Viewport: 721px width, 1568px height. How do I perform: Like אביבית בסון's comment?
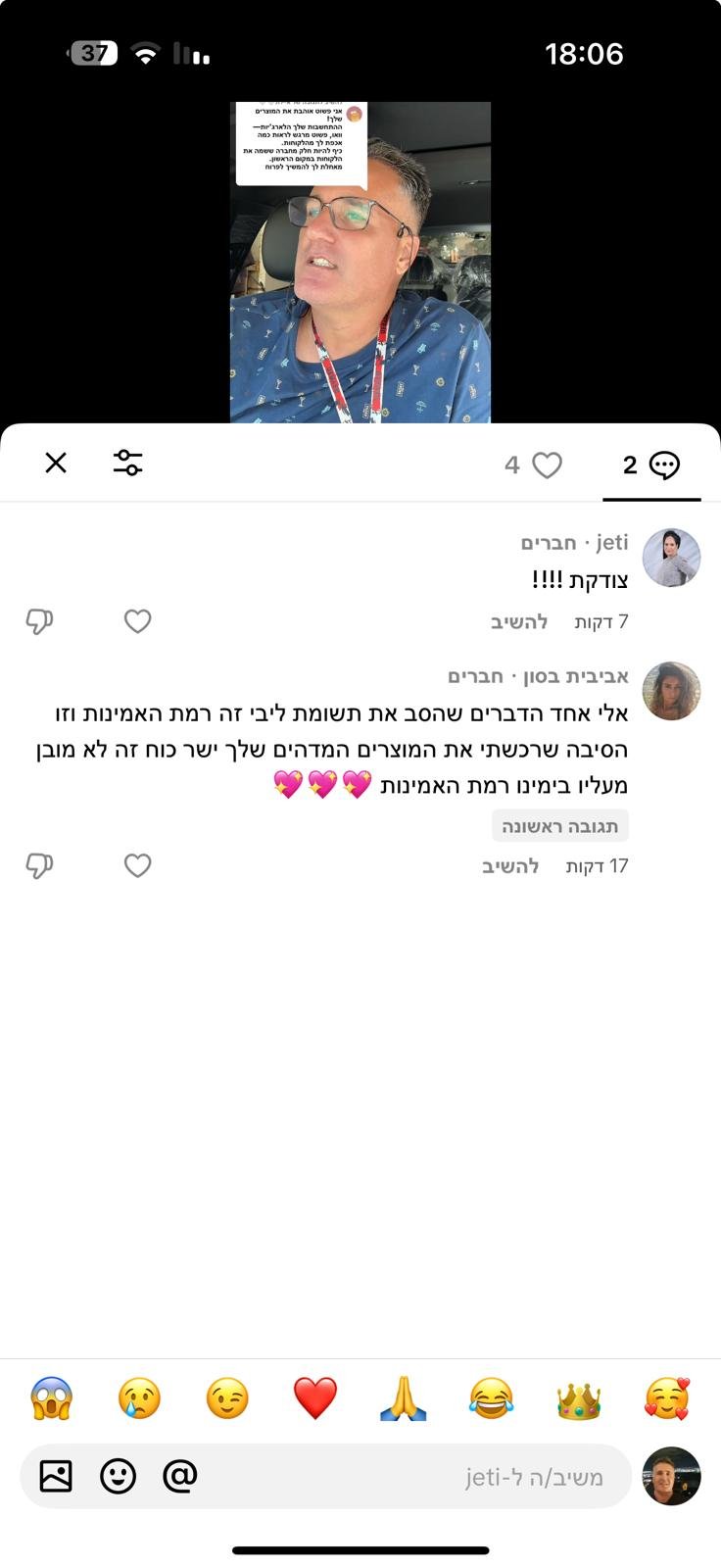click(x=137, y=865)
